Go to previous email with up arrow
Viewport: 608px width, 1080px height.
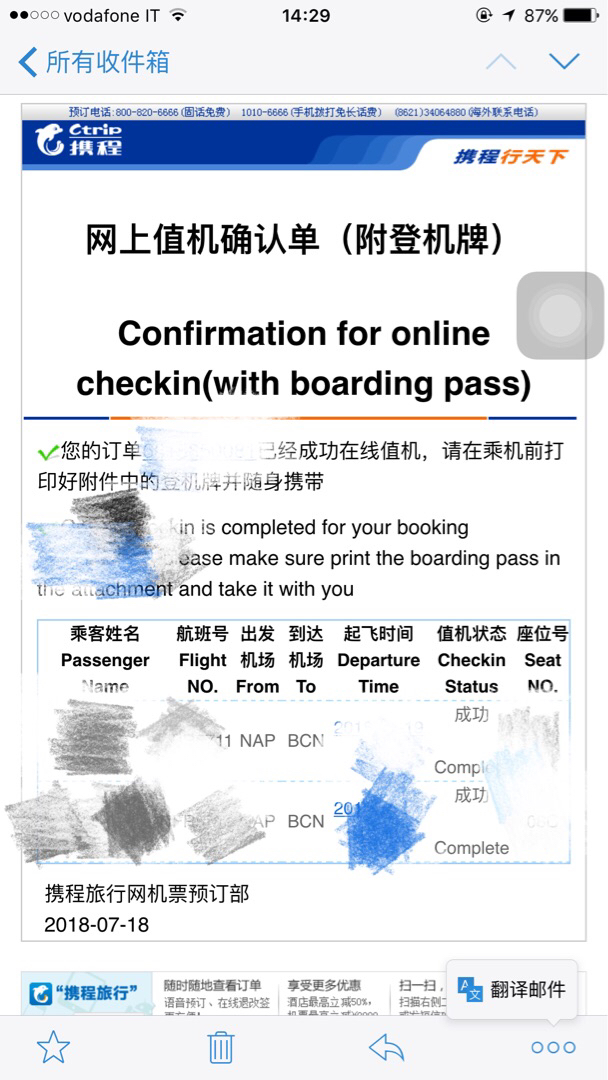501,61
